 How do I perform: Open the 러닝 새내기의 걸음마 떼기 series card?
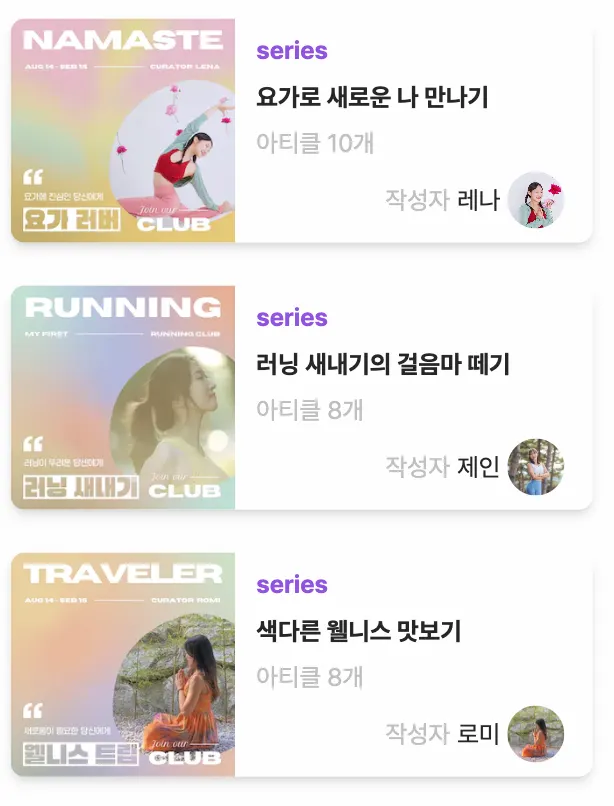pyautogui.click(x=382, y=365)
